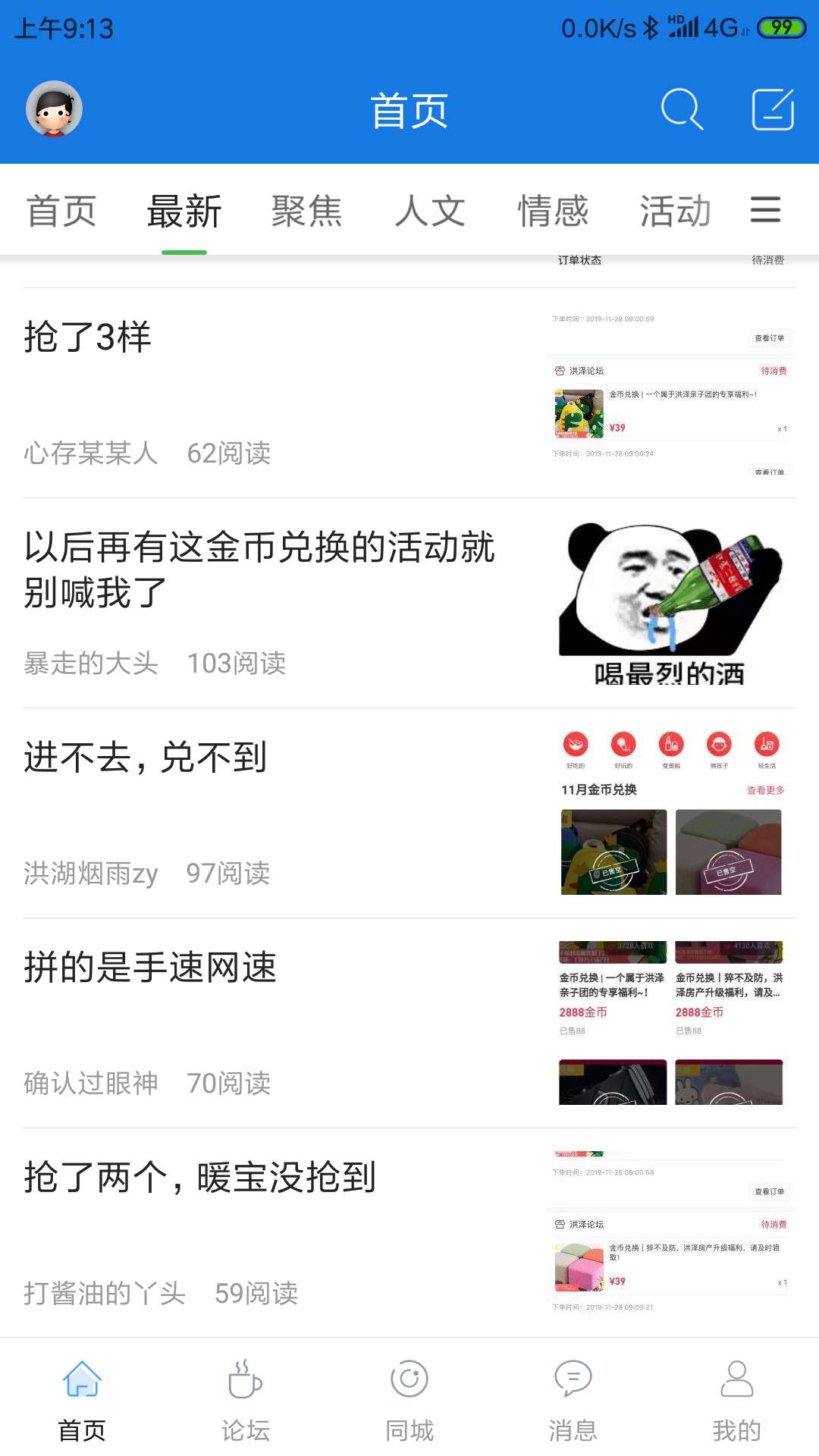
Task: Go to 论坛 in the bottom bar
Action: (246, 1400)
